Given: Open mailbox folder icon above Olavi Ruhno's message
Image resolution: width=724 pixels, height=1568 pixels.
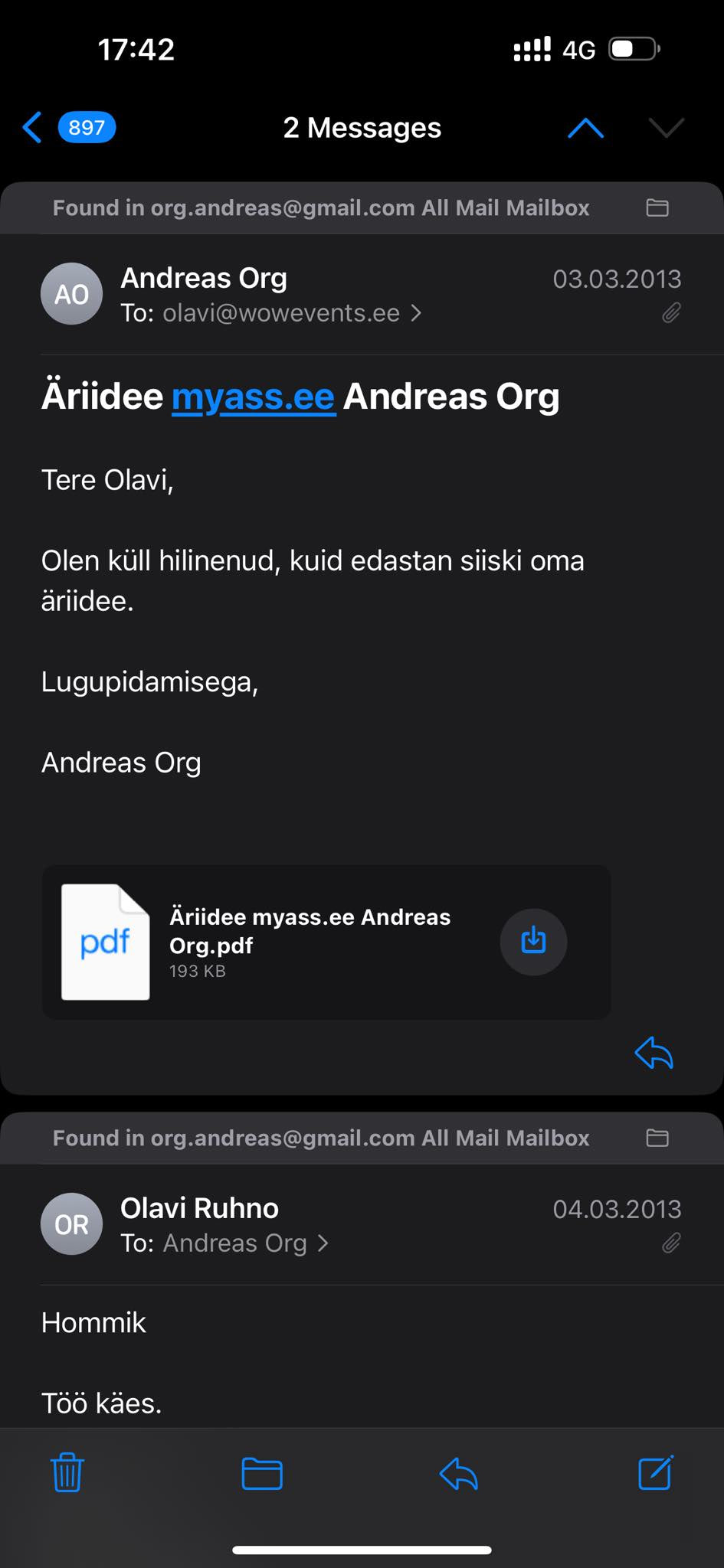Looking at the screenshot, I should pyautogui.click(x=657, y=1138).
